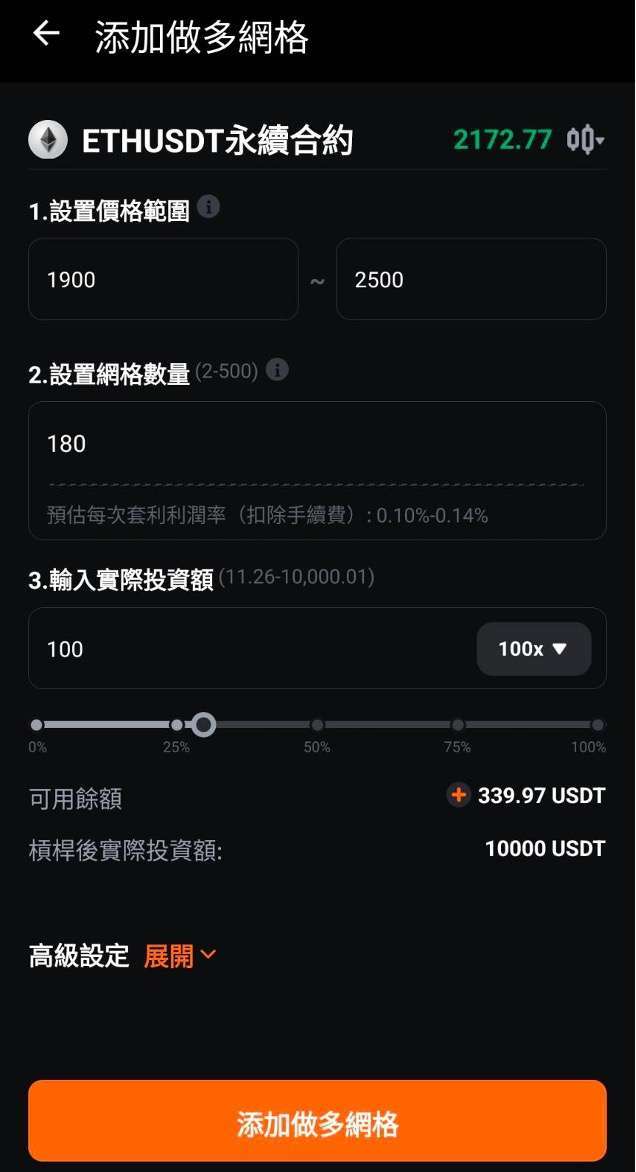This screenshot has width=636, height=1172.
Task: Edit investment amount field showing 100
Action: (x=250, y=649)
